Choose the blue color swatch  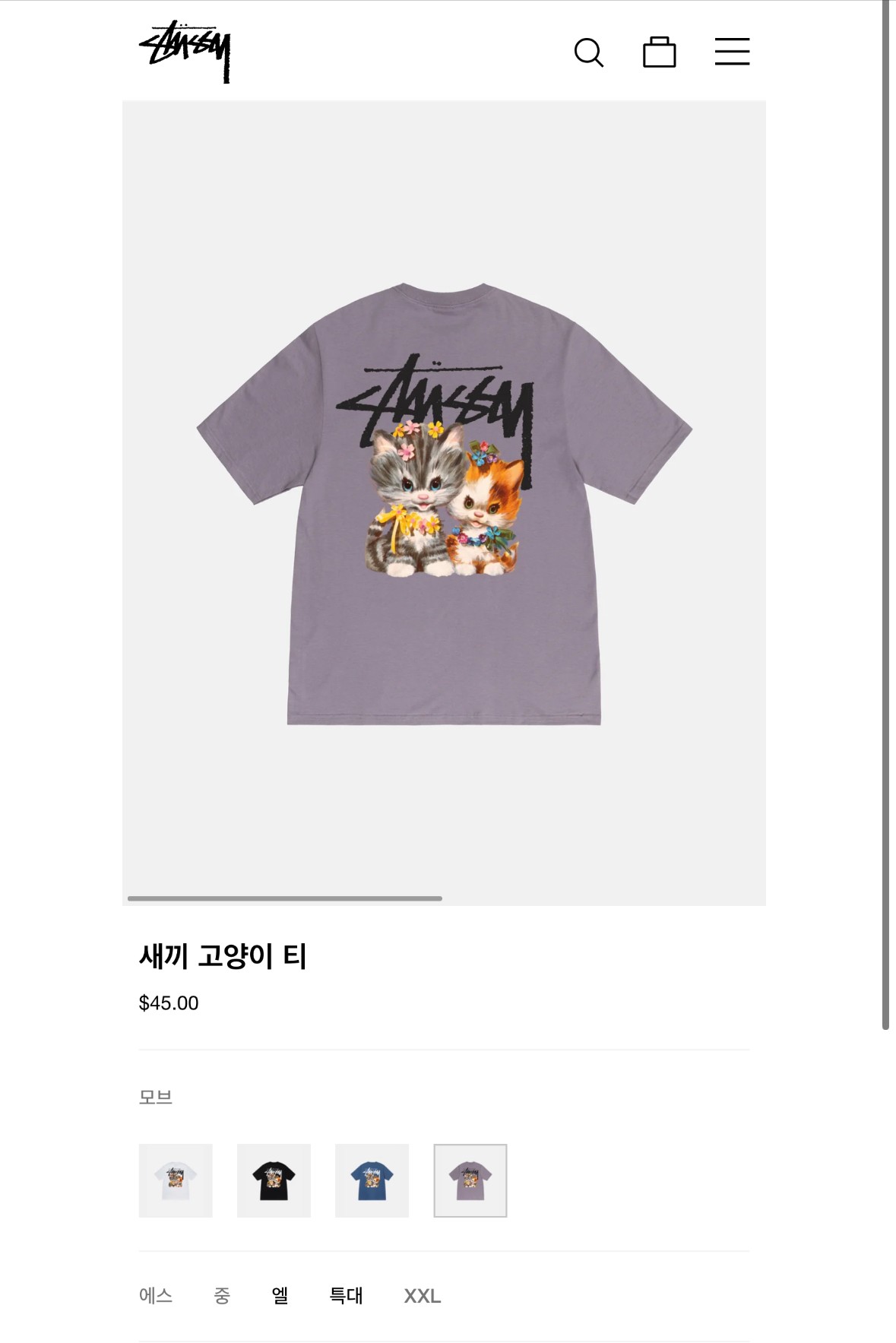tap(372, 1180)
